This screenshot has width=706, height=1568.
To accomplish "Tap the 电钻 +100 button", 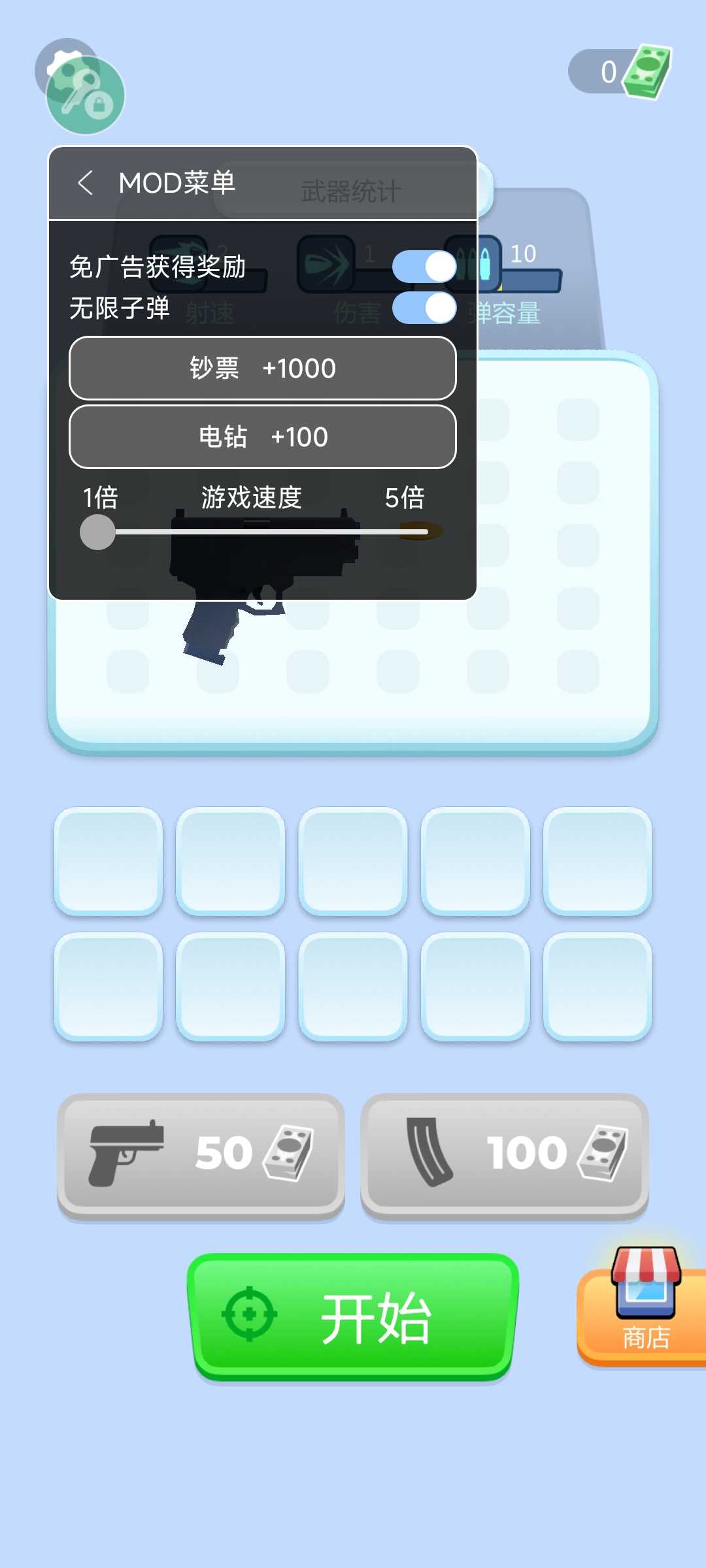I will [263, 437].
